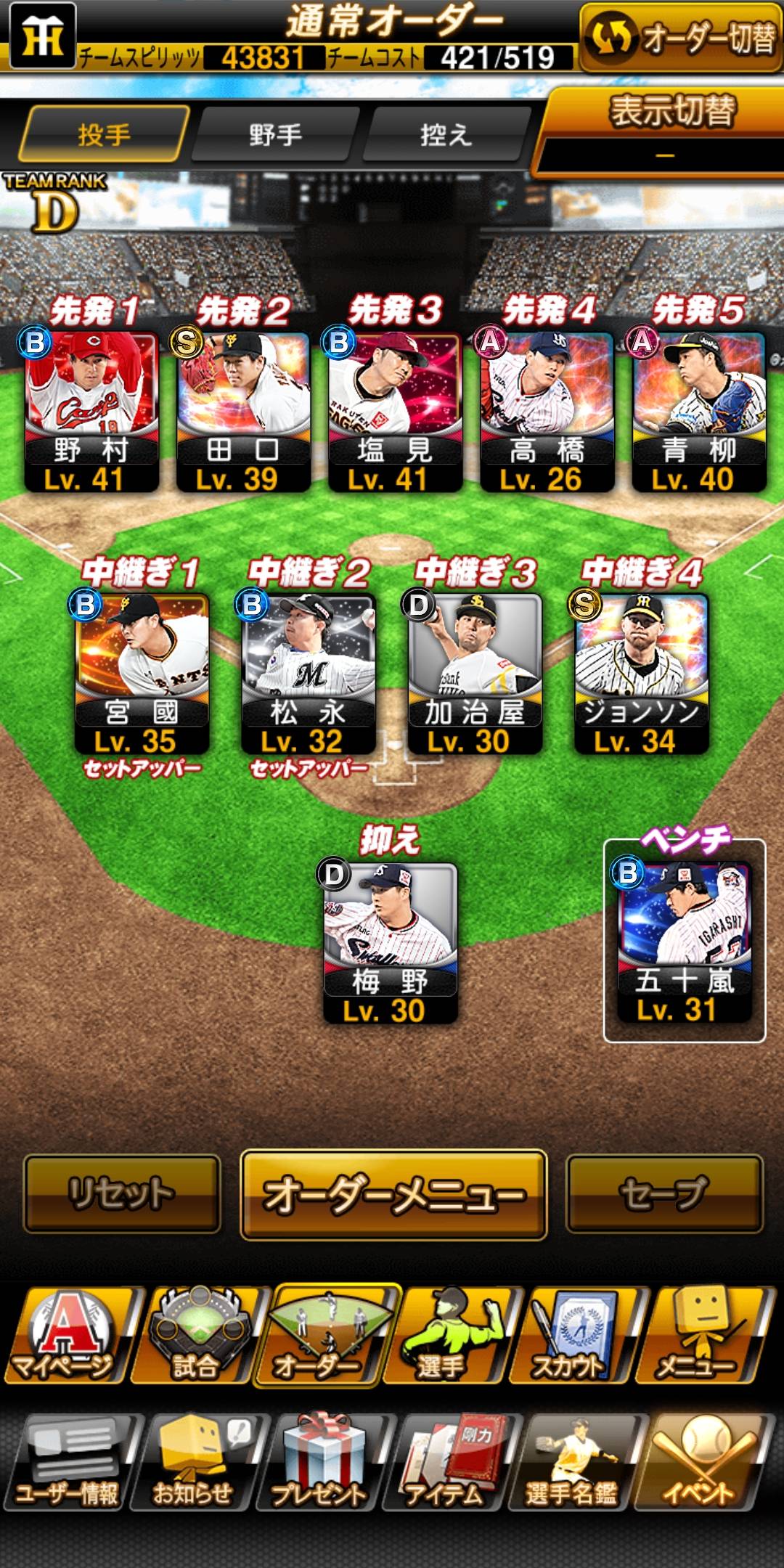Switch to the 控え tab

pyautogui.click(x=446, y=134)
